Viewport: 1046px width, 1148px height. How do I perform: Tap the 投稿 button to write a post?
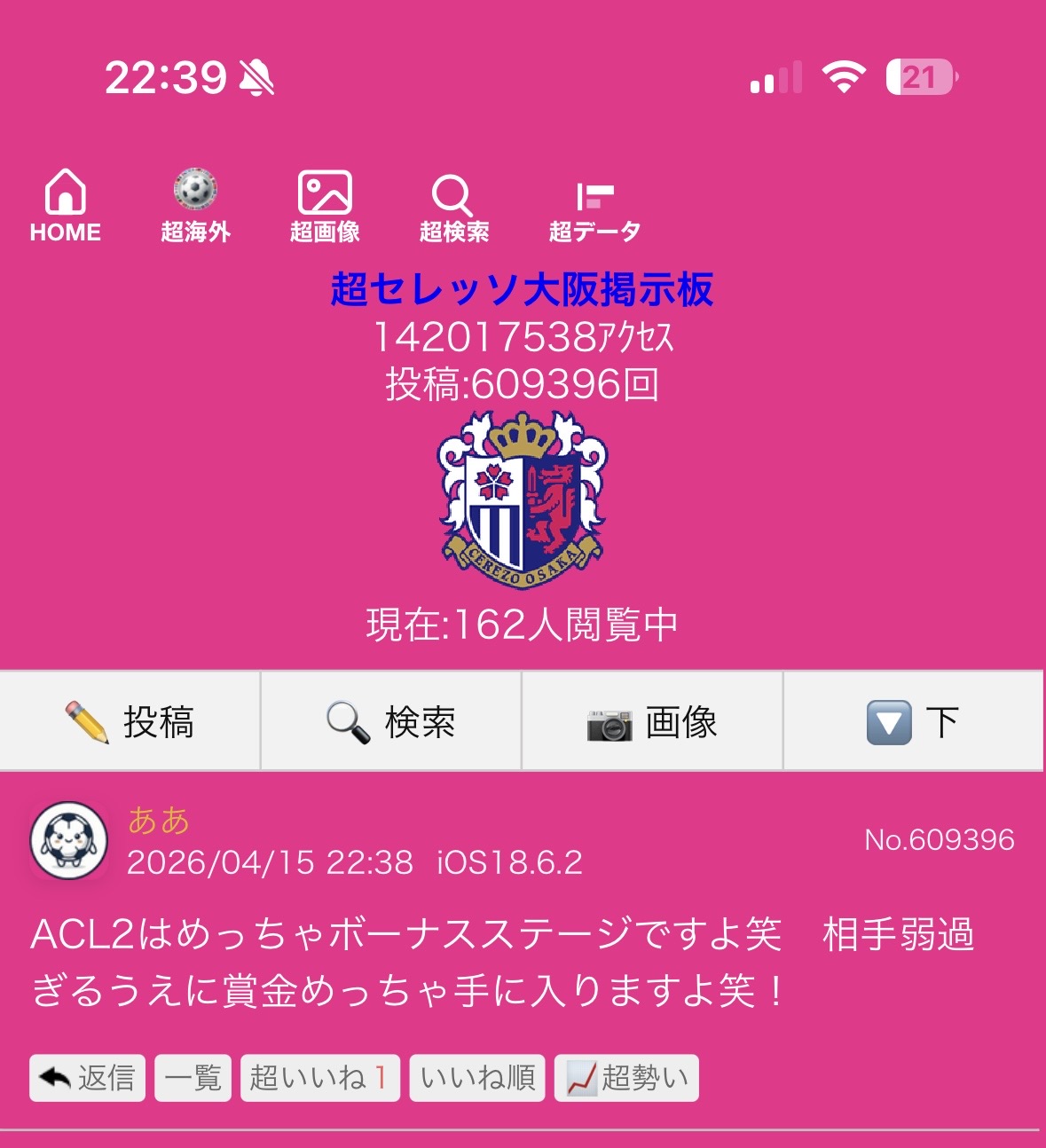(130, 721)
